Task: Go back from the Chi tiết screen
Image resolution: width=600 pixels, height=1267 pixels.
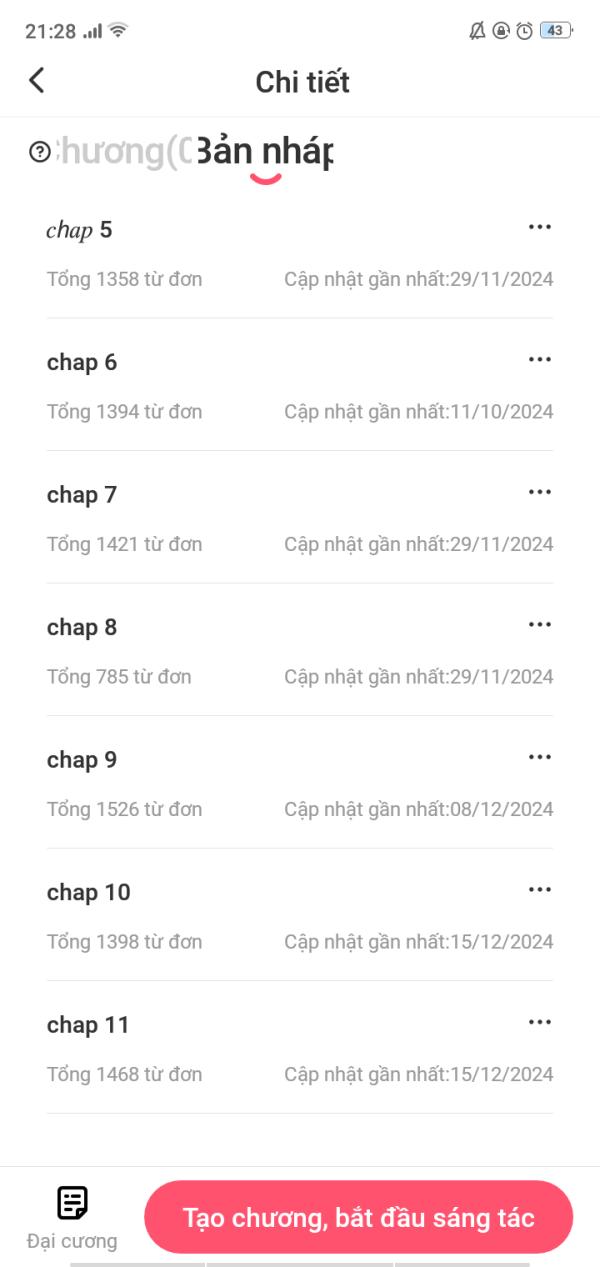Action: (x=37, y=81)
